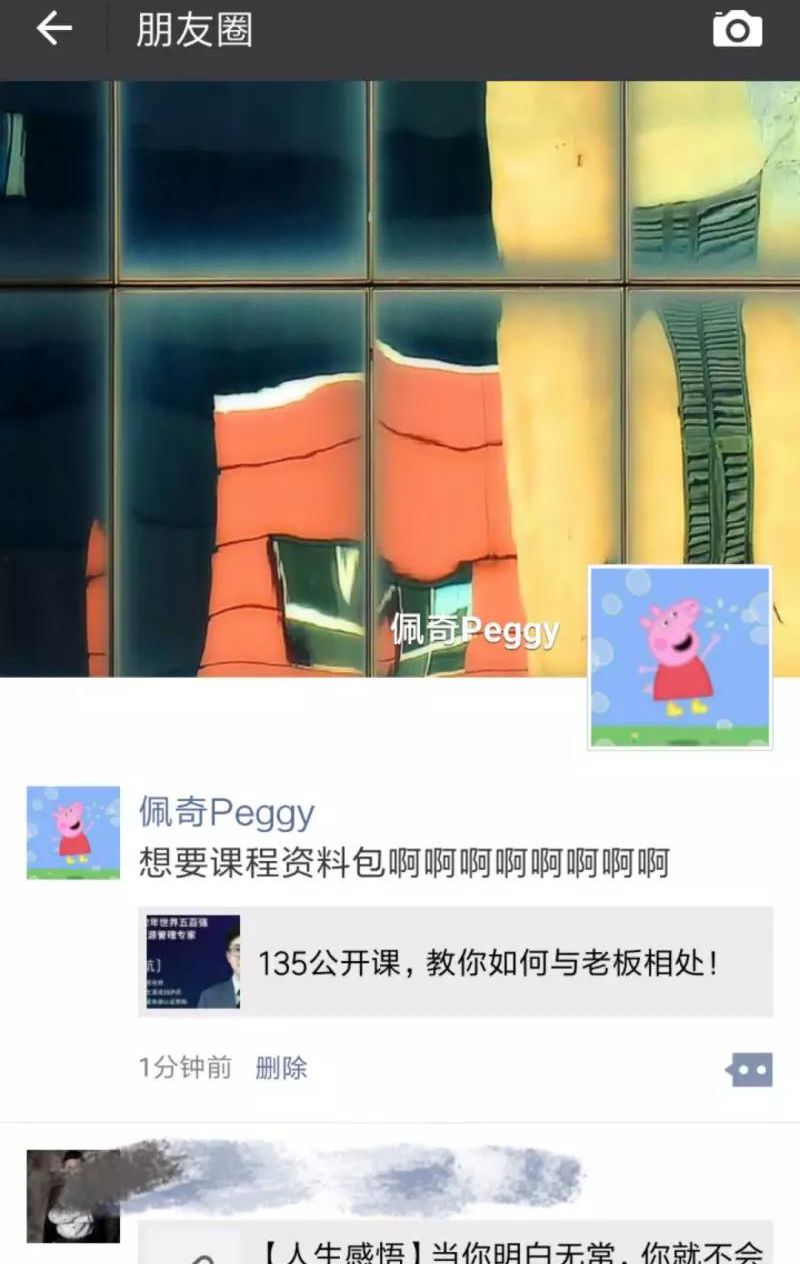Screen dimensions: 800x1264
Task: Open the like and comment bubble icon
Action: (x=750, y=1070)
